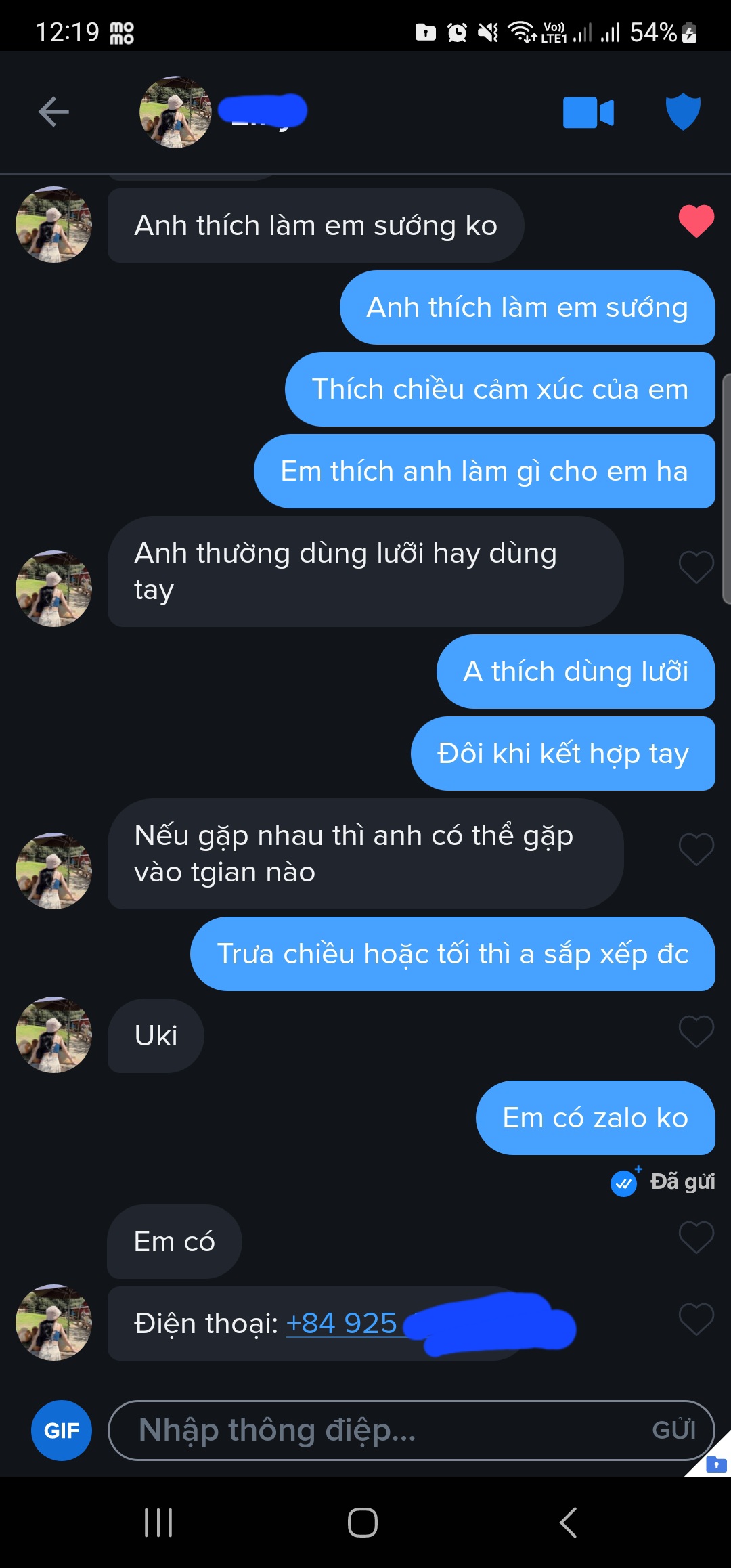Image resolution: width=731 pixels, height=1568 pixels.
Task: Open system recent apps
Action: pyautogui.click(x=158, y=1523)
